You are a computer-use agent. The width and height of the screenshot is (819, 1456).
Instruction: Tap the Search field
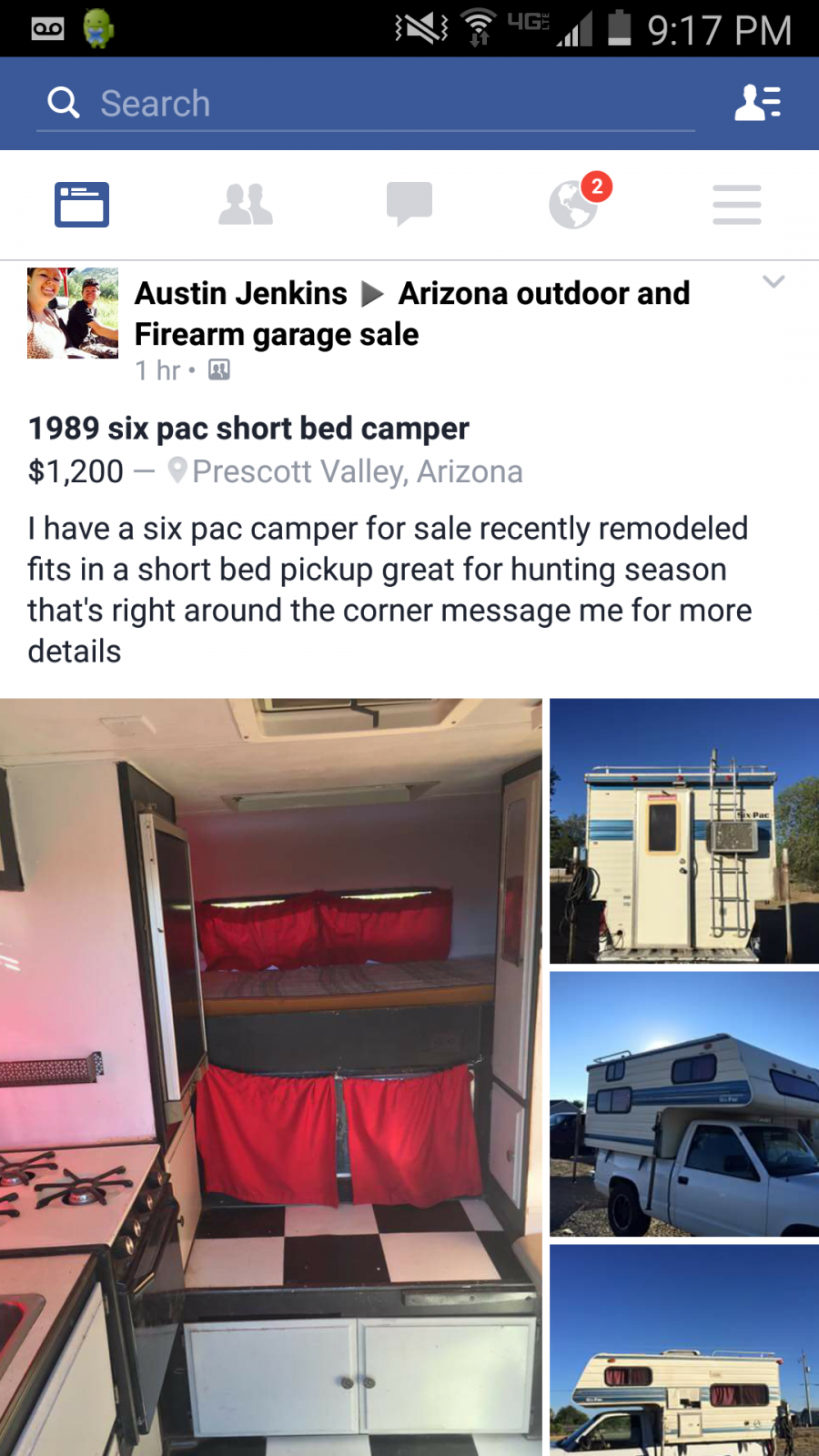pyautogui.click(x=365, y=104)
